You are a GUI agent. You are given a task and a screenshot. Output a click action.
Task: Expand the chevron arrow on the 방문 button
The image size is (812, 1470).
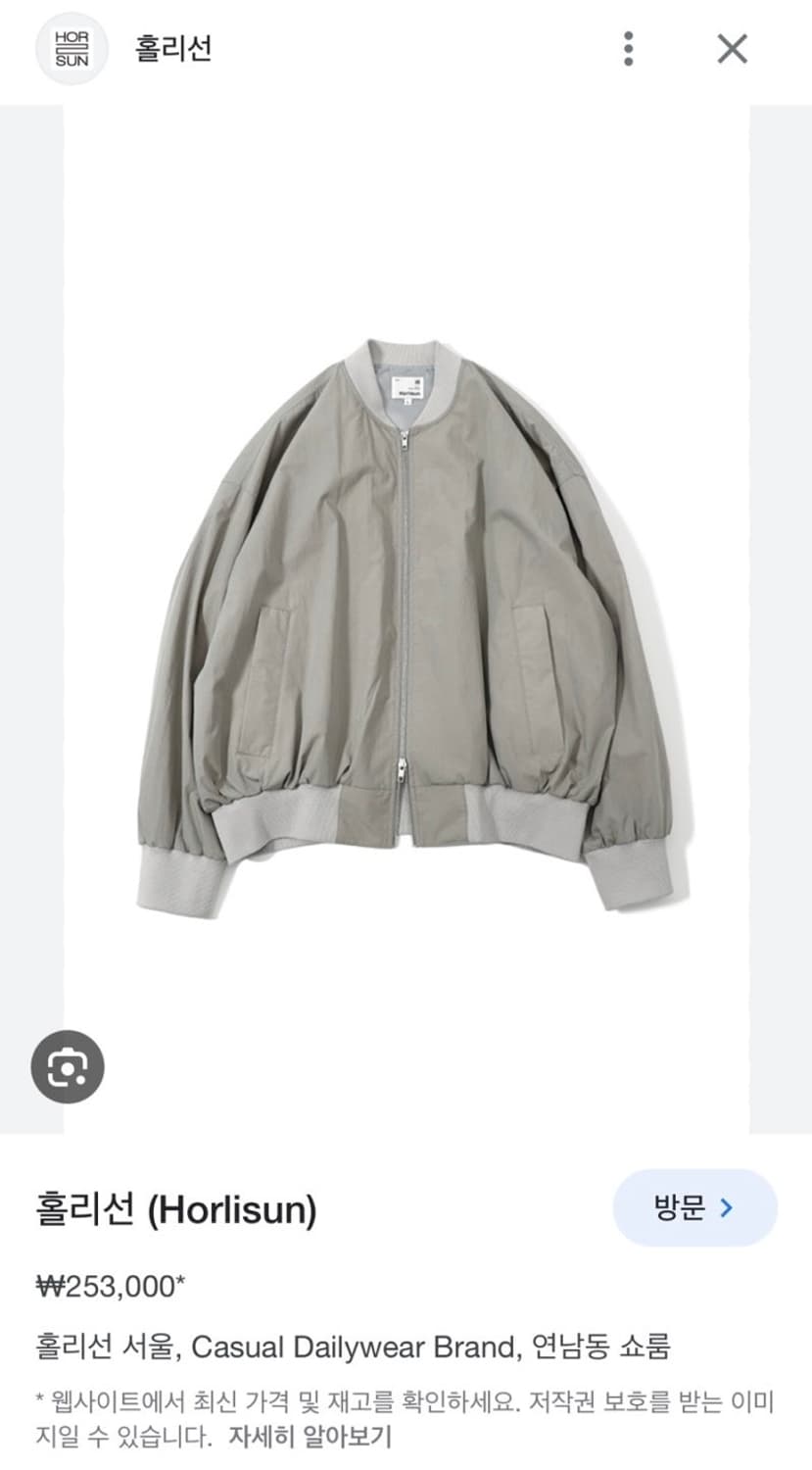pyautogui.click(x=725, y=1208)
